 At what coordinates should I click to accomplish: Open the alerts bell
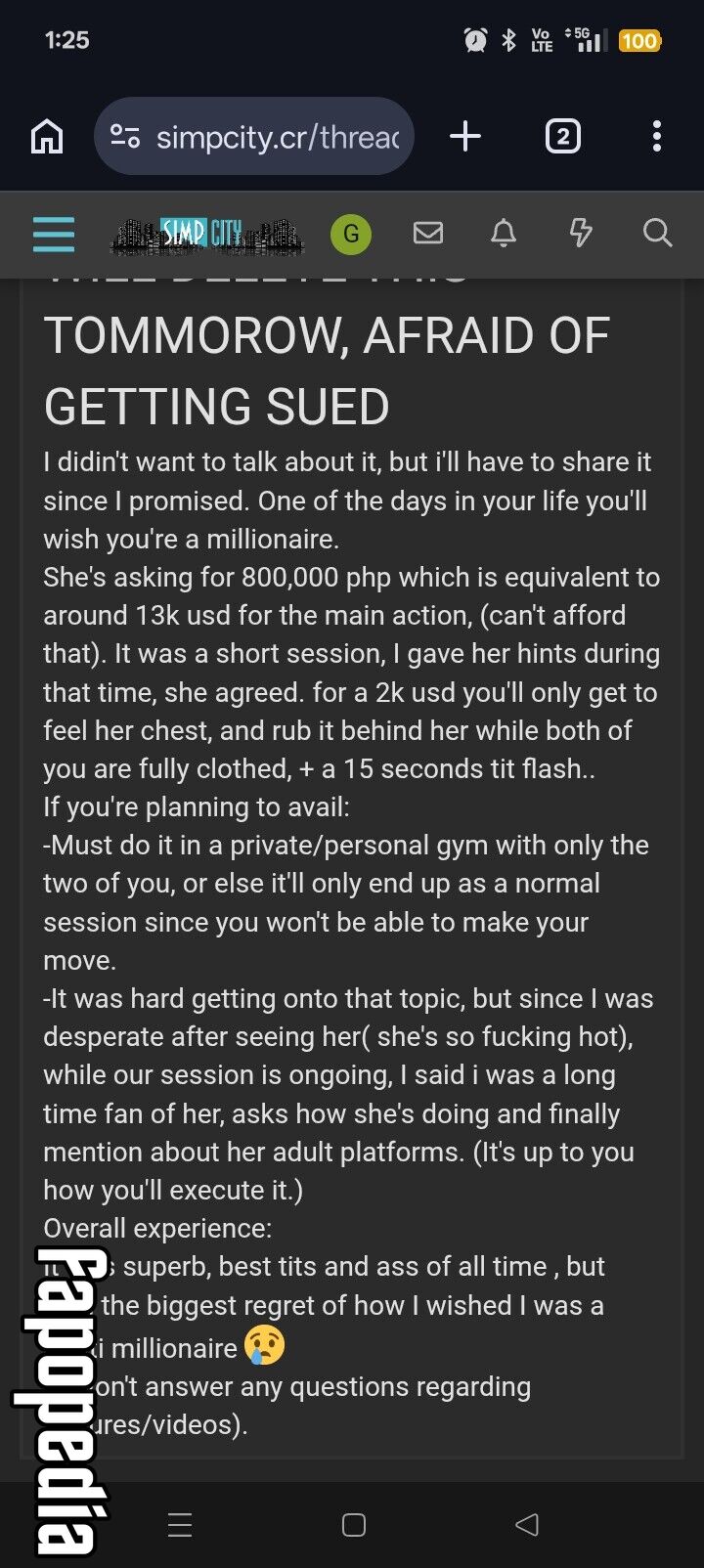(x=504, y=233)
